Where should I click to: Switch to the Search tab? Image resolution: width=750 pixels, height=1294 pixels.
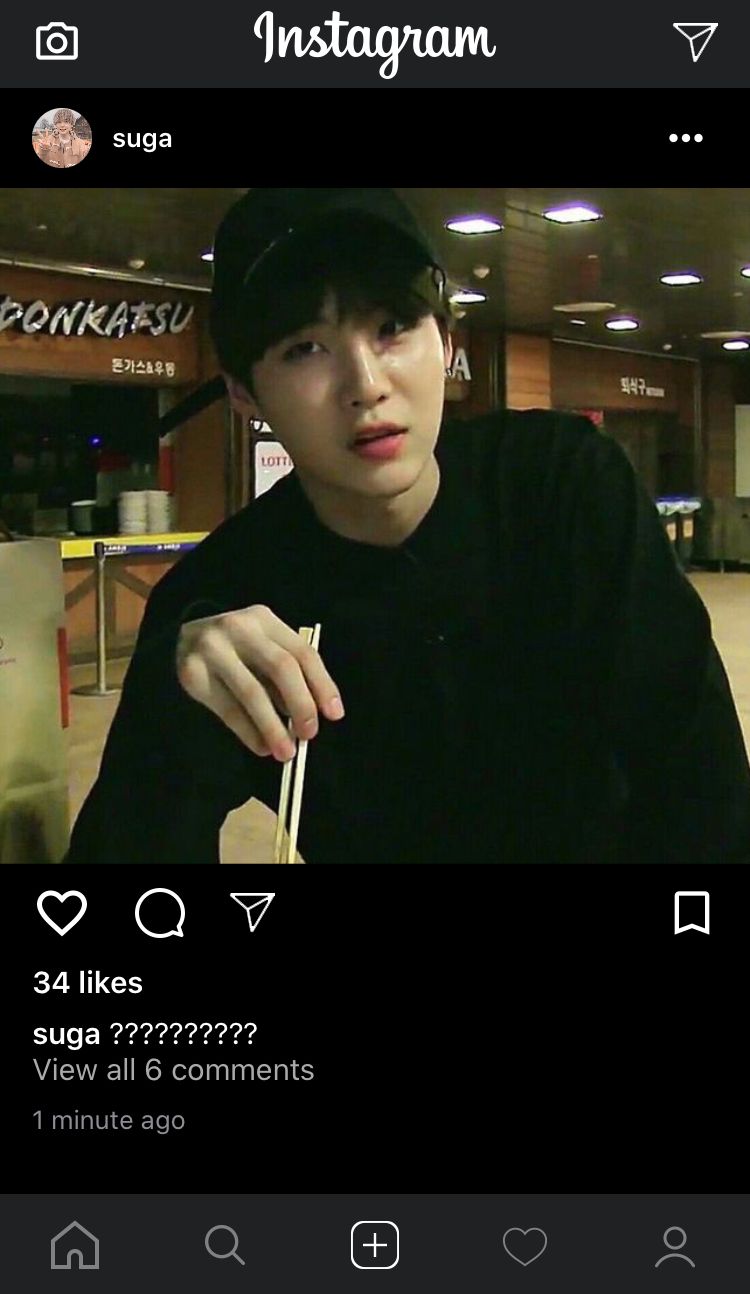pyautogui.click(x=224, y=1246)
